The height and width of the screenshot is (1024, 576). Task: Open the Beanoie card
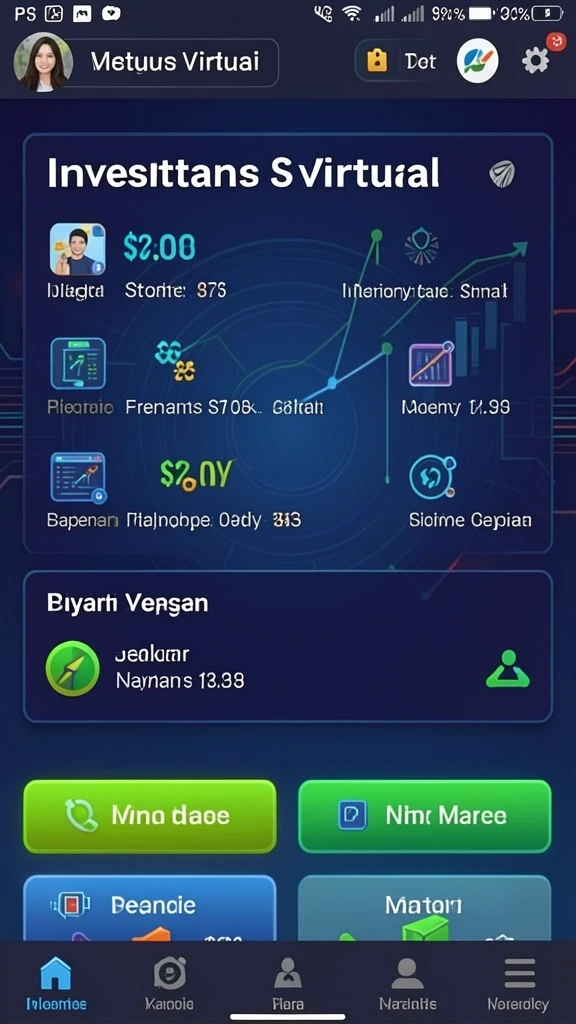pos(150,908)
